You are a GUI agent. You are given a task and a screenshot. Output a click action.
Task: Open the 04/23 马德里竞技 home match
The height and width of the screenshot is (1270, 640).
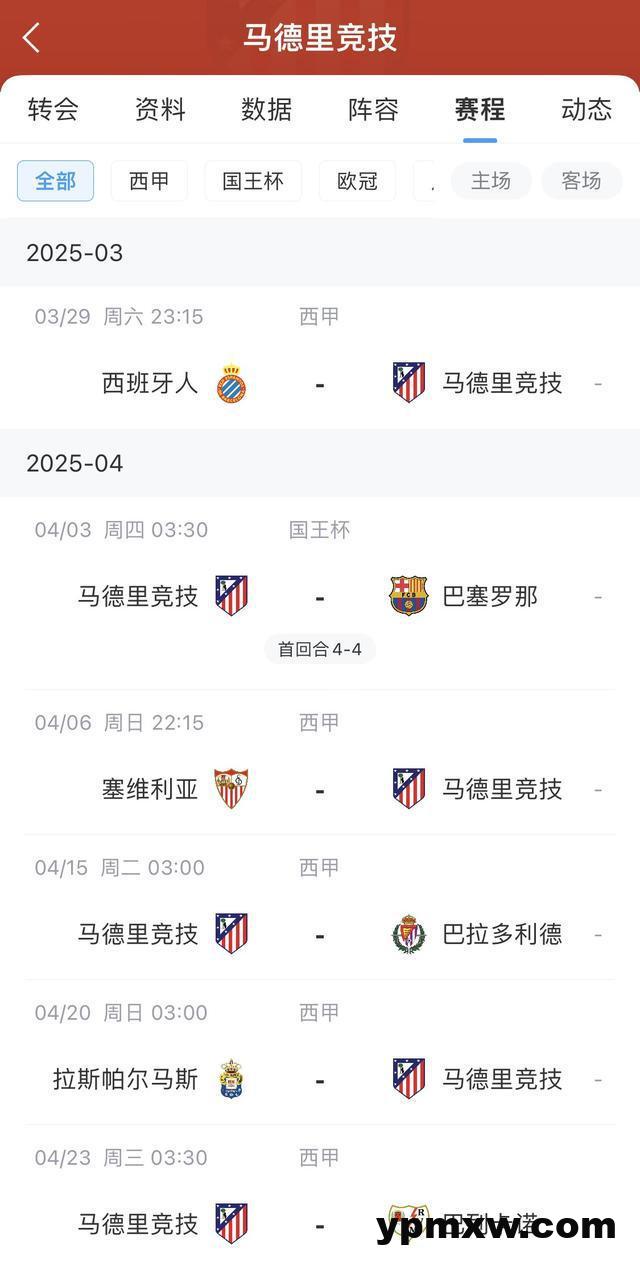click(320, 1222)
